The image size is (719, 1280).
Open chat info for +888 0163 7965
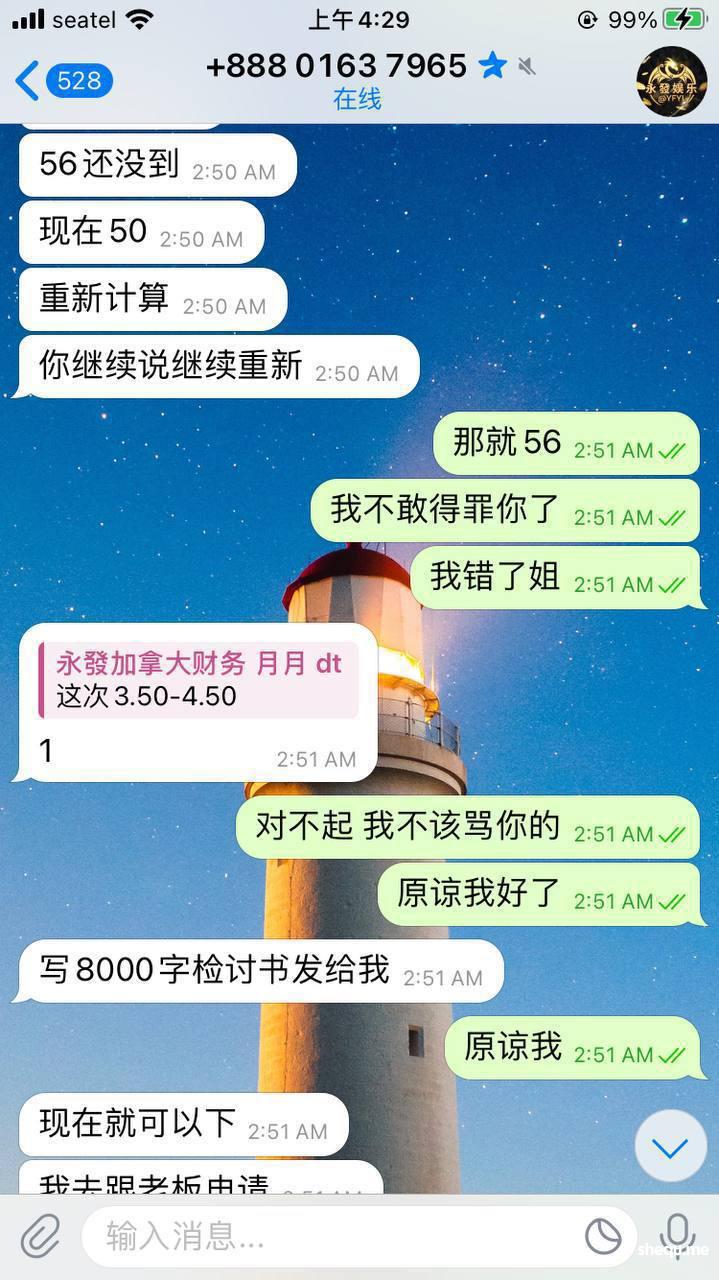coord(336,67)
